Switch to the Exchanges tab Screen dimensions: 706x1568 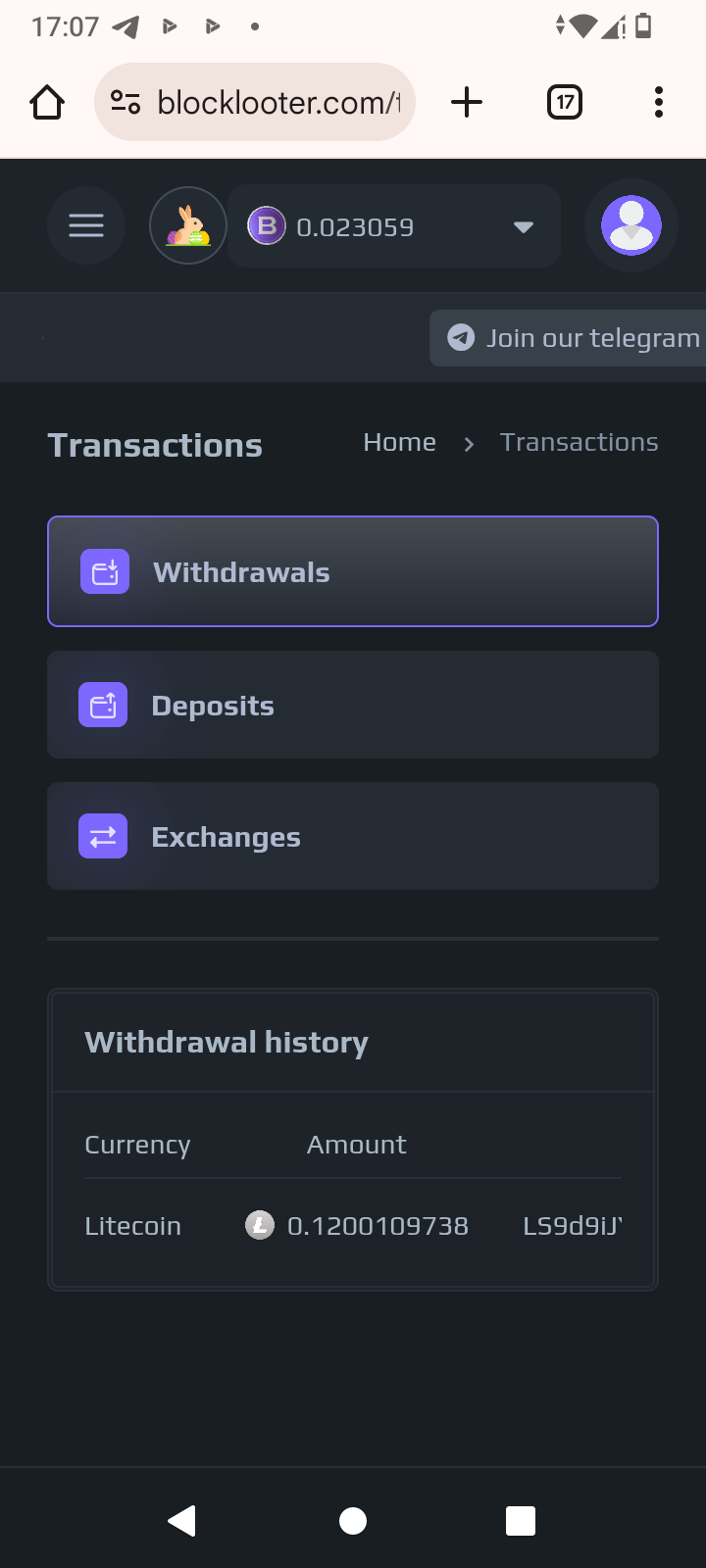pyautogui.click(x=353, y=836)
